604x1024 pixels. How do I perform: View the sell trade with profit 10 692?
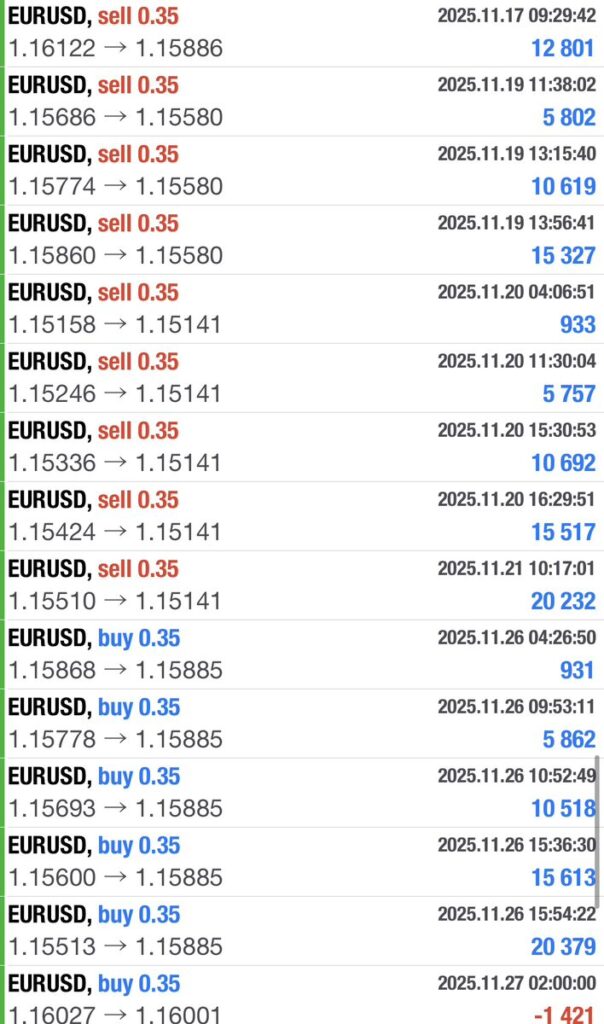tap(302, 446)
